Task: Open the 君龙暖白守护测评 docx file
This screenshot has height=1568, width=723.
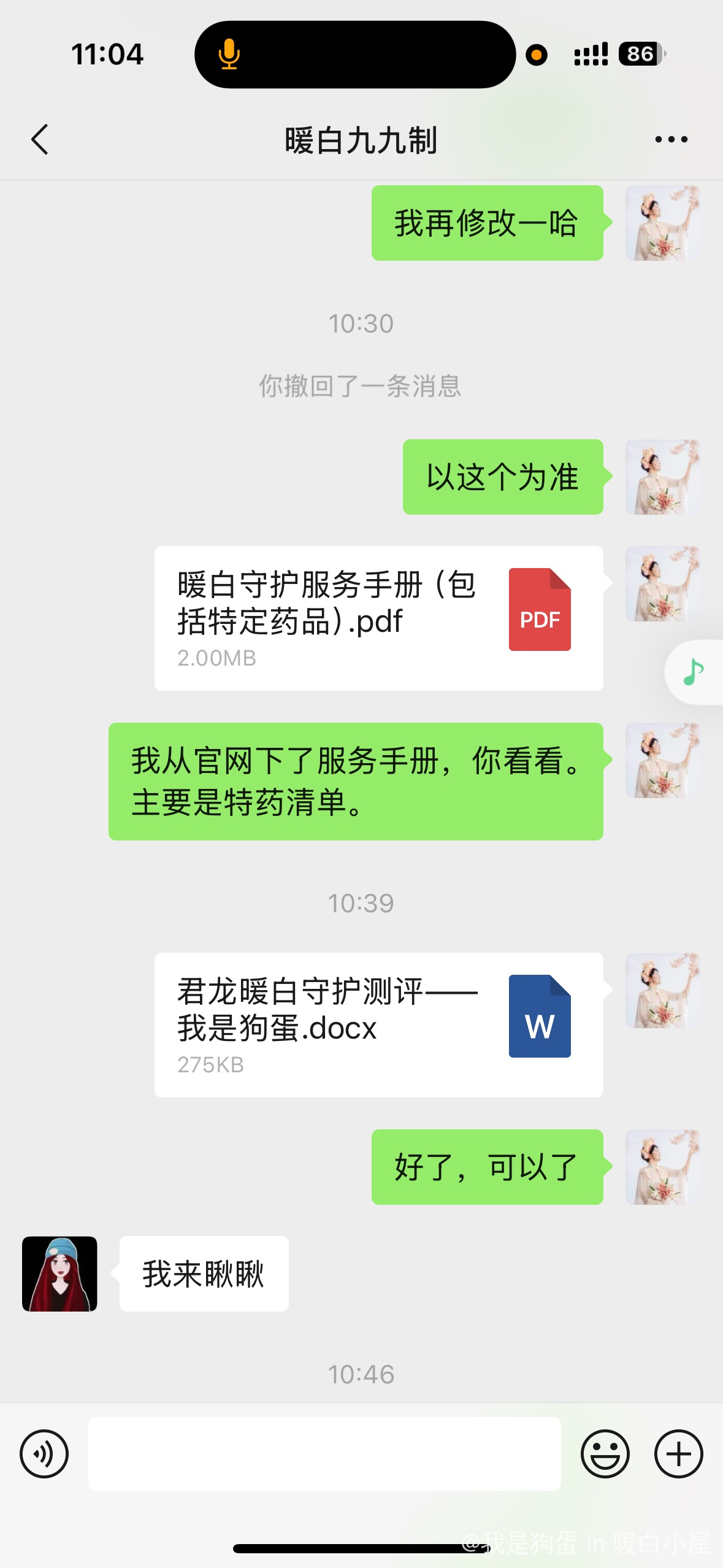Action: pos(378,1024)
